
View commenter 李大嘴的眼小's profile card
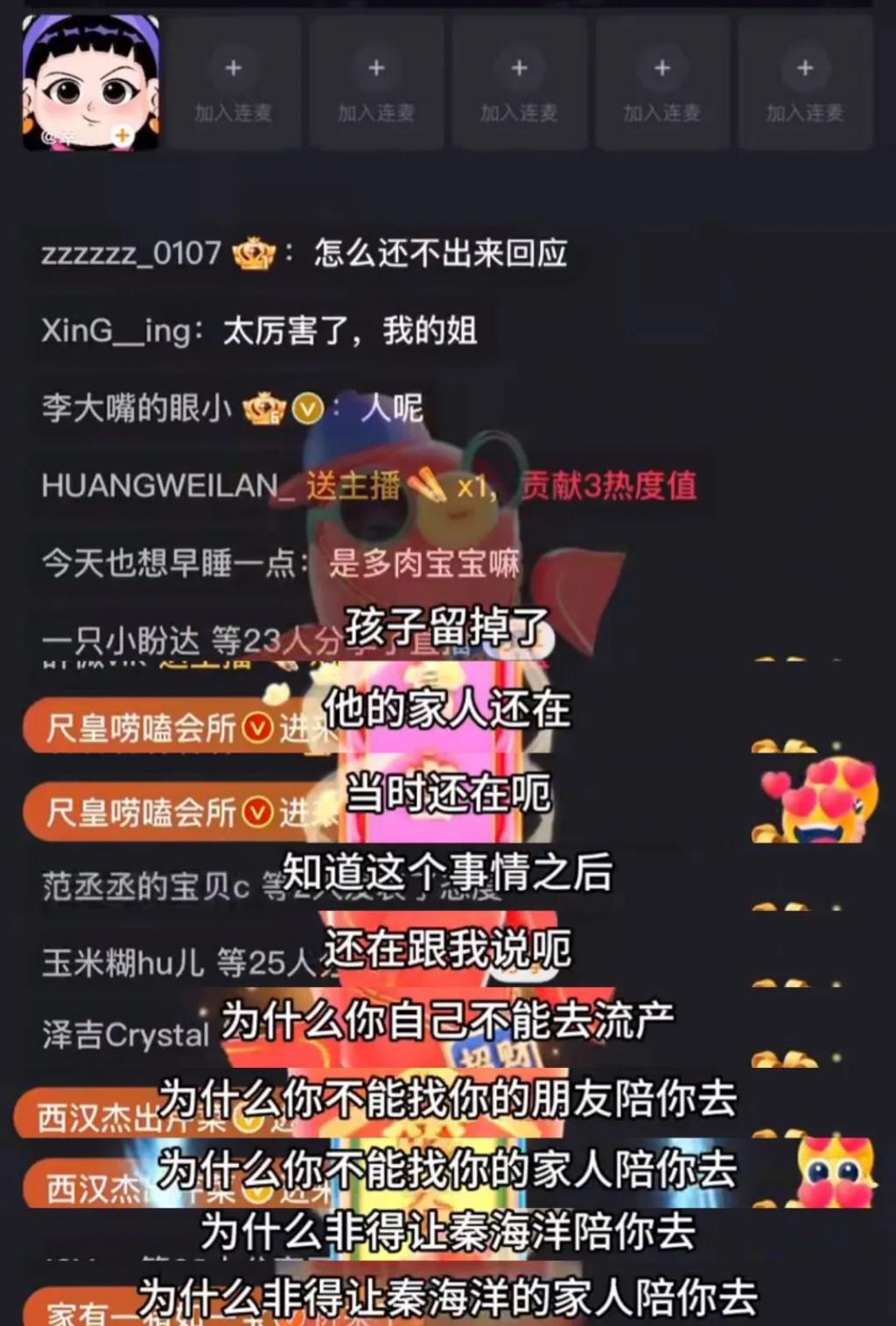click(136, 408)
